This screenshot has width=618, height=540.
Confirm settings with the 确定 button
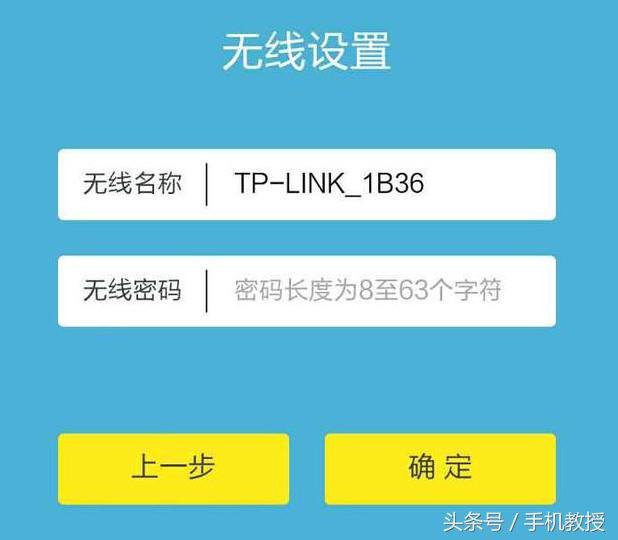[x=440, y=468]
